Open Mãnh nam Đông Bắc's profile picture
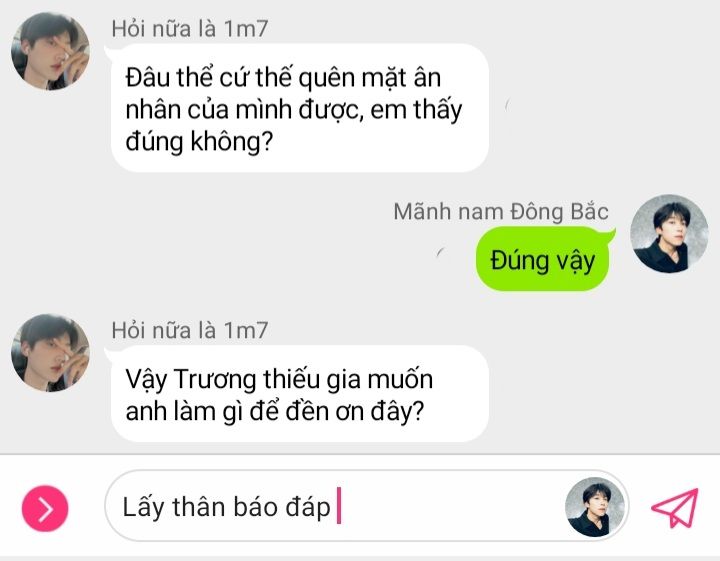This screenshot has width=720, height=561. 668,233
